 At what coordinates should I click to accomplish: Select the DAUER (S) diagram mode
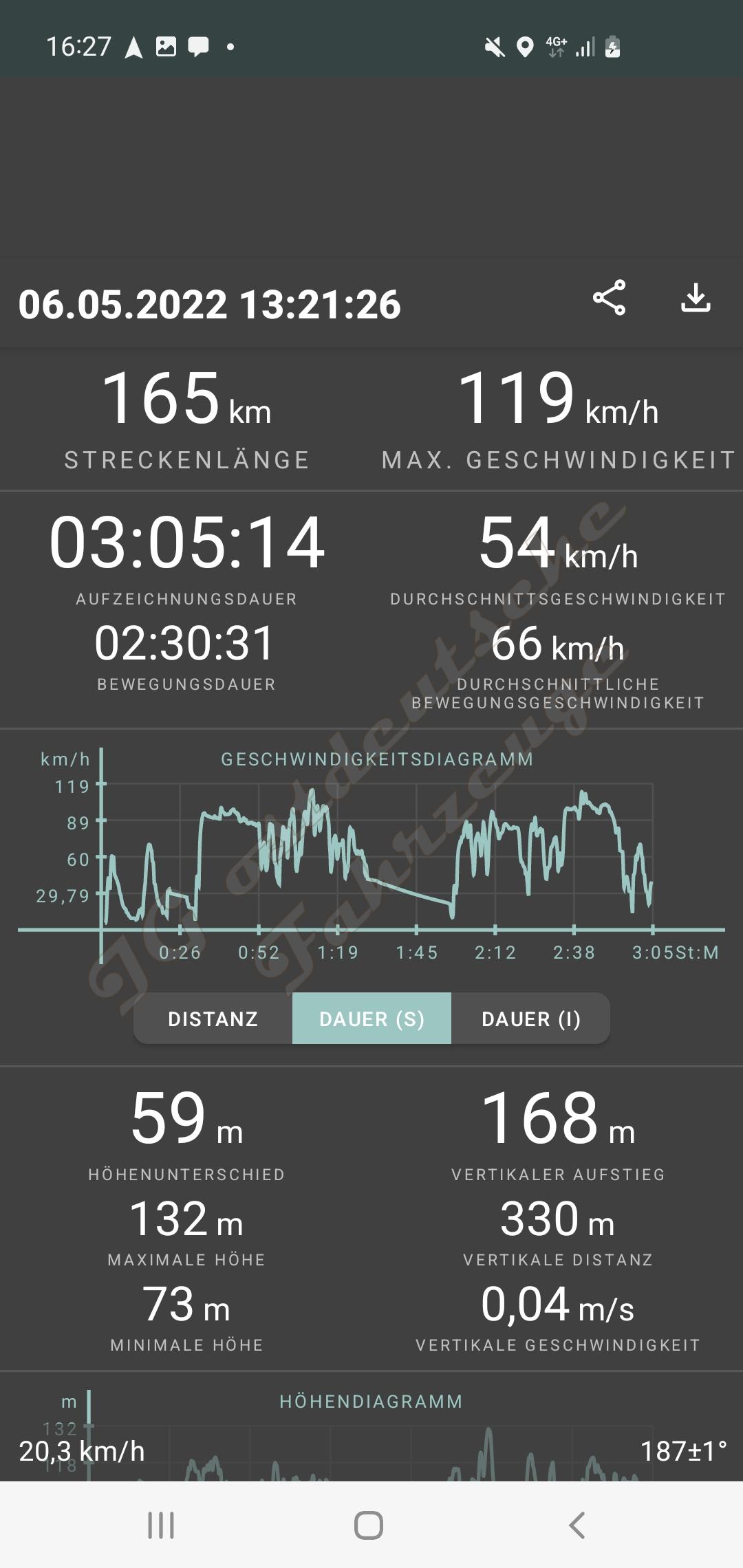(x=371, y=1019)
